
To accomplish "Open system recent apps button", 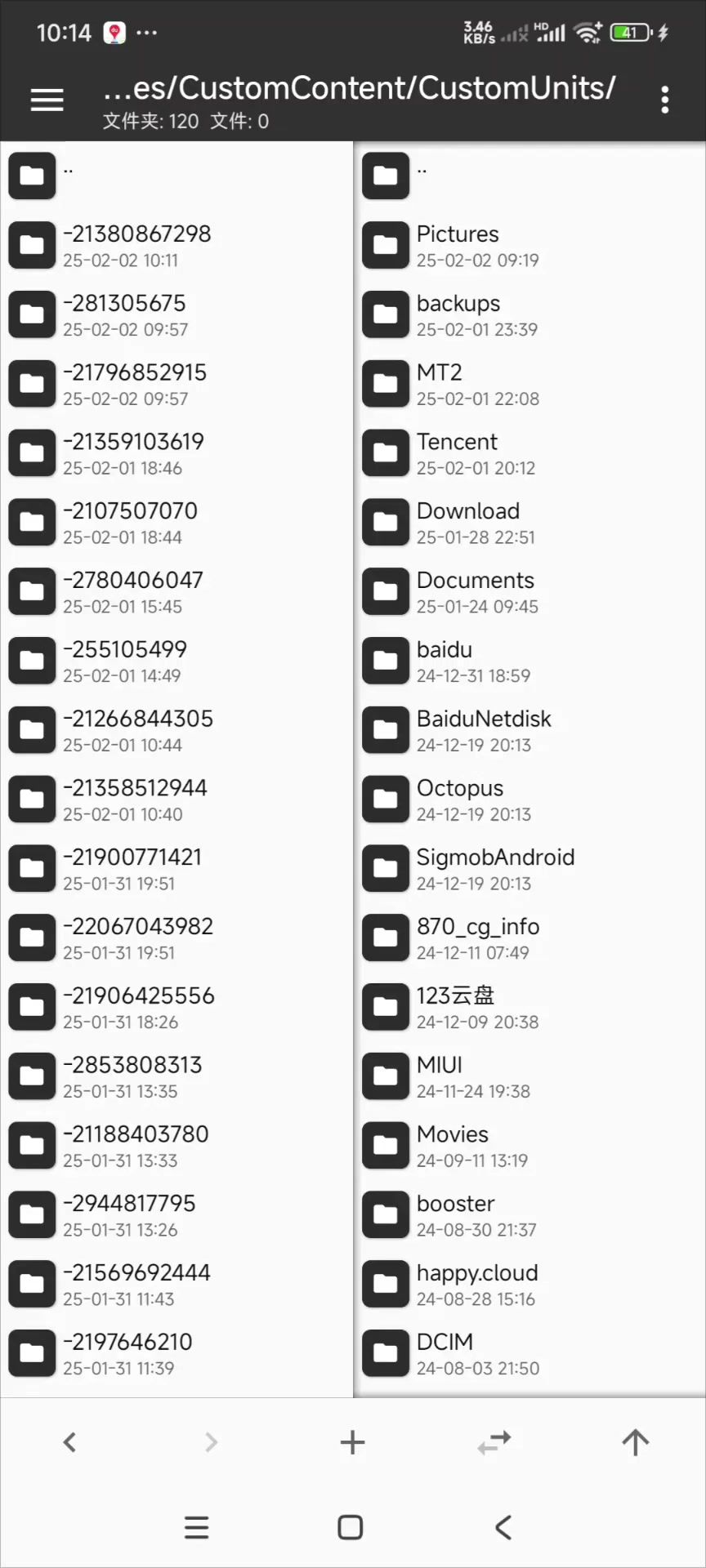I will tap(196, 1527).
